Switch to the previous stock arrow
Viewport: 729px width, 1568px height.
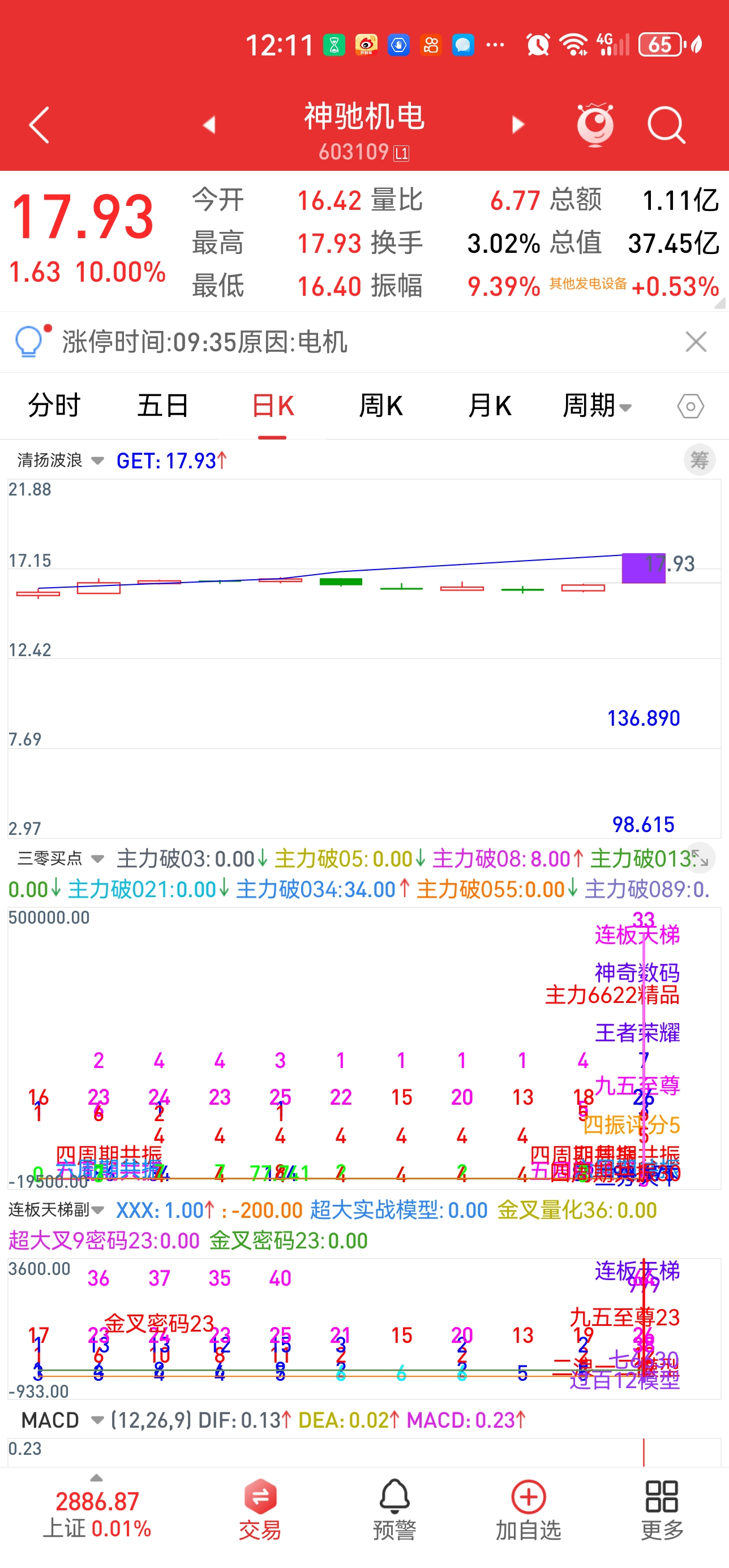[x=209, y=125]
